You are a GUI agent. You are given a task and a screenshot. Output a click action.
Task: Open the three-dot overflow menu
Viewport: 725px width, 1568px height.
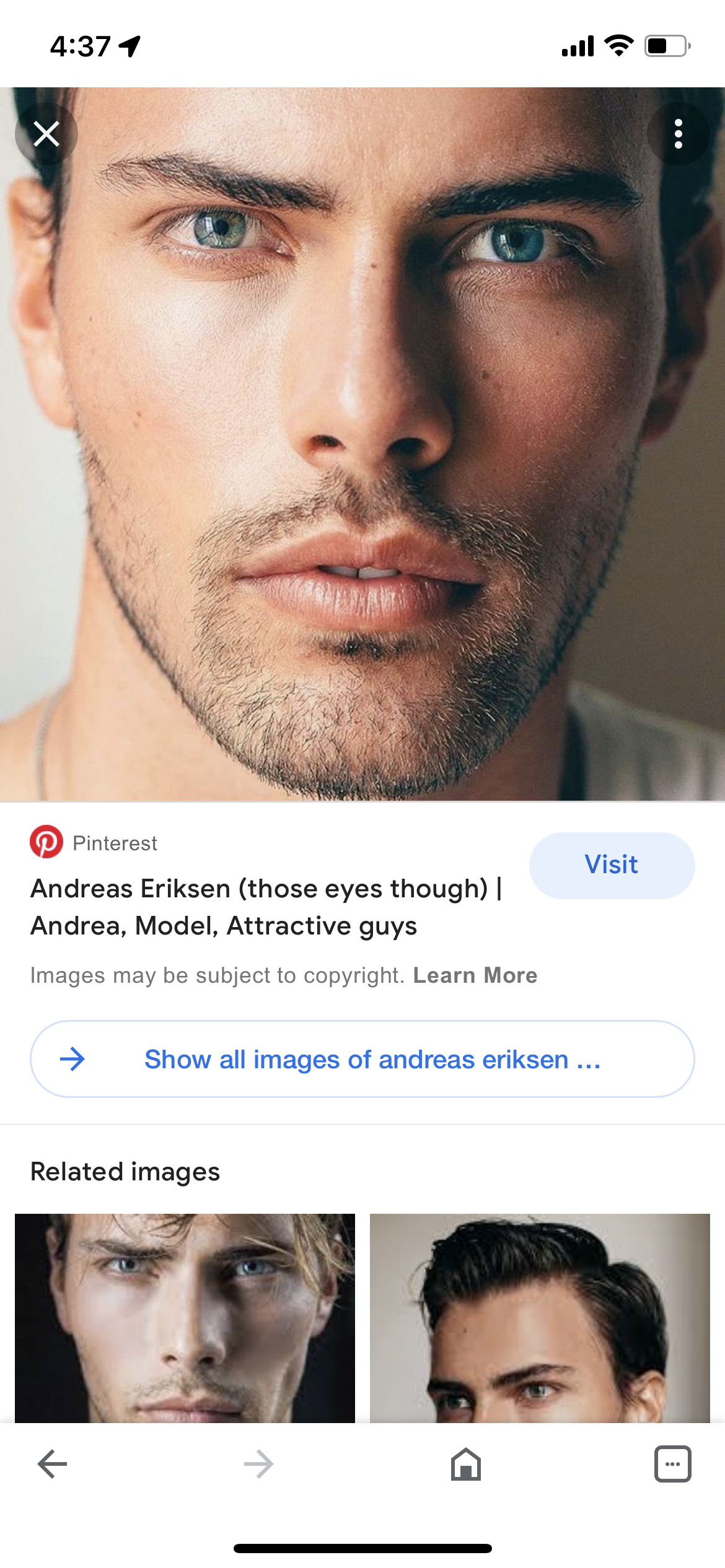(x=678, y=134)
